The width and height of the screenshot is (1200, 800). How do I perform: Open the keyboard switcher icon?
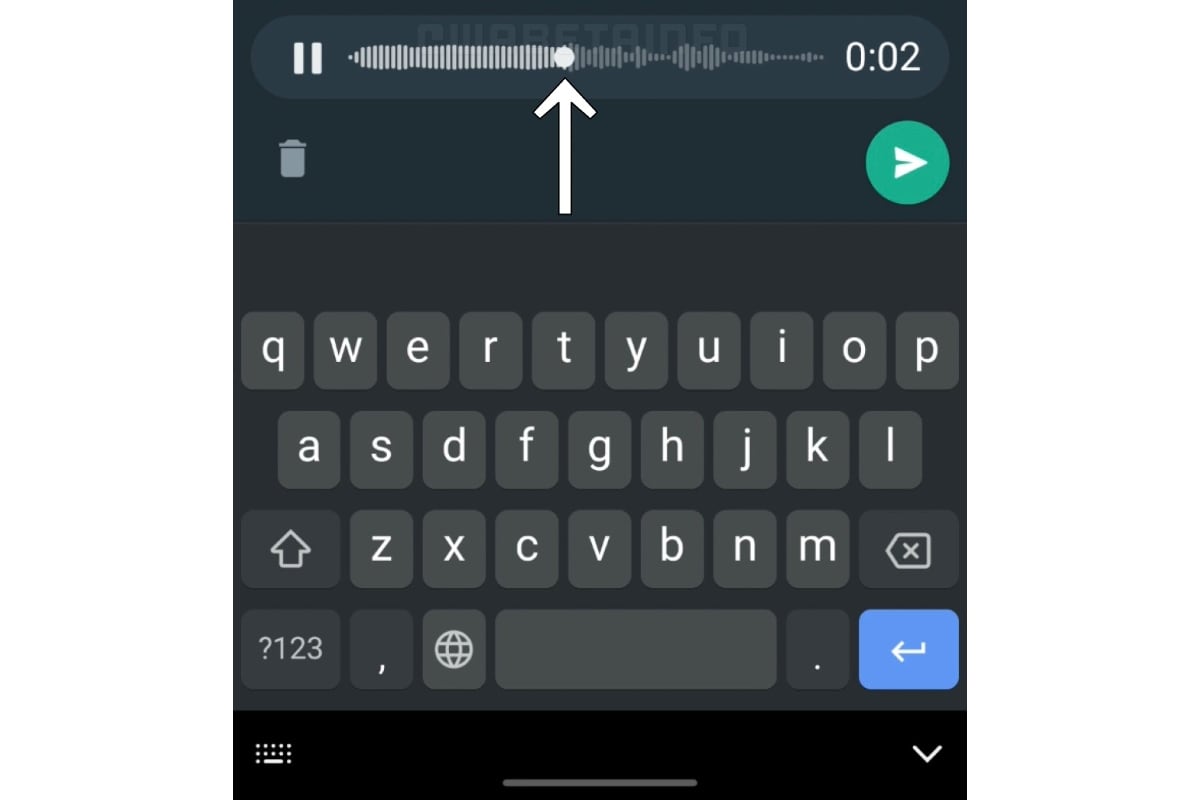tap(273, 754)
